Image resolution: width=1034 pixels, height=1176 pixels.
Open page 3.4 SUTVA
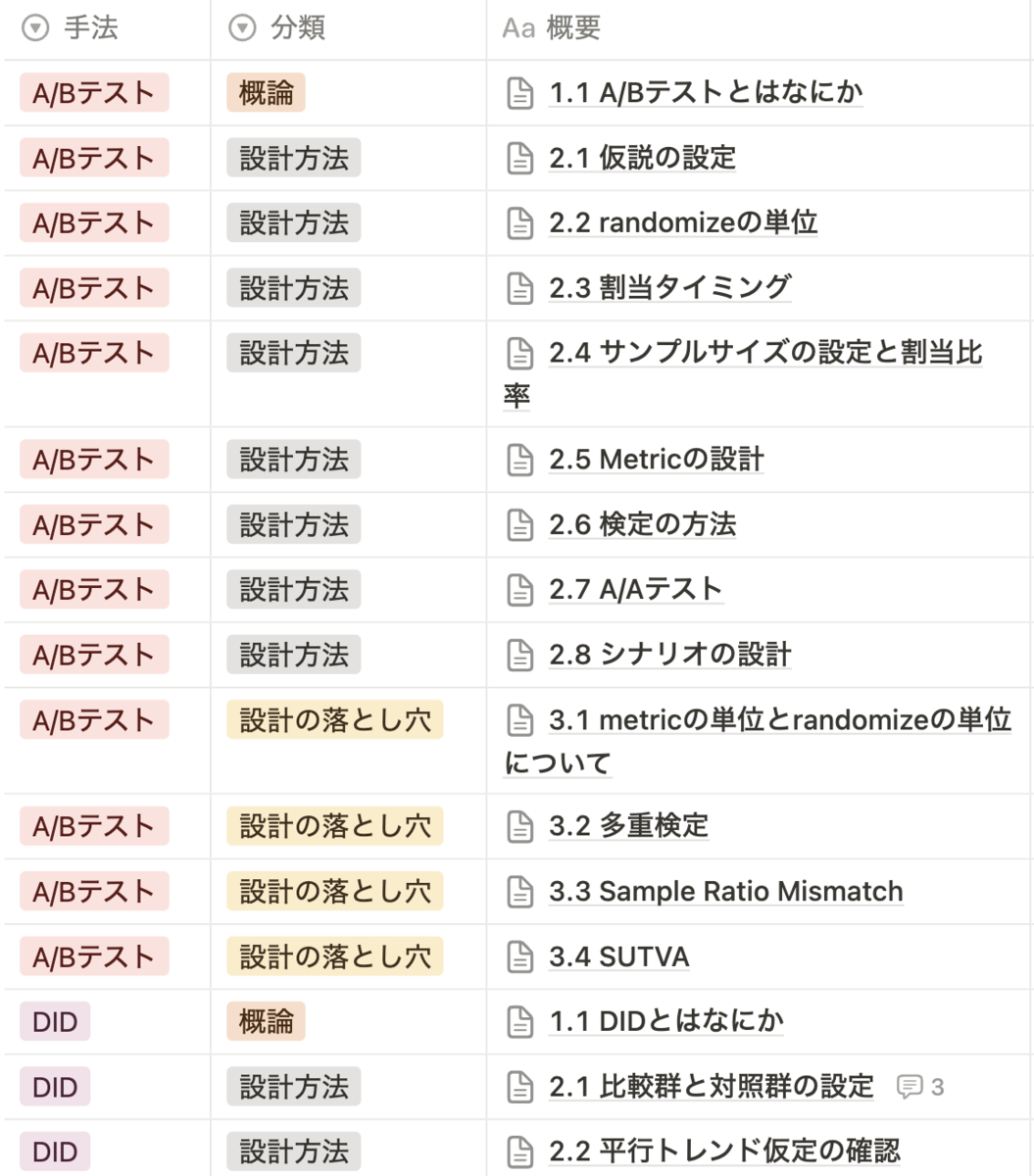pyautogui.click(x=618, y=956)
